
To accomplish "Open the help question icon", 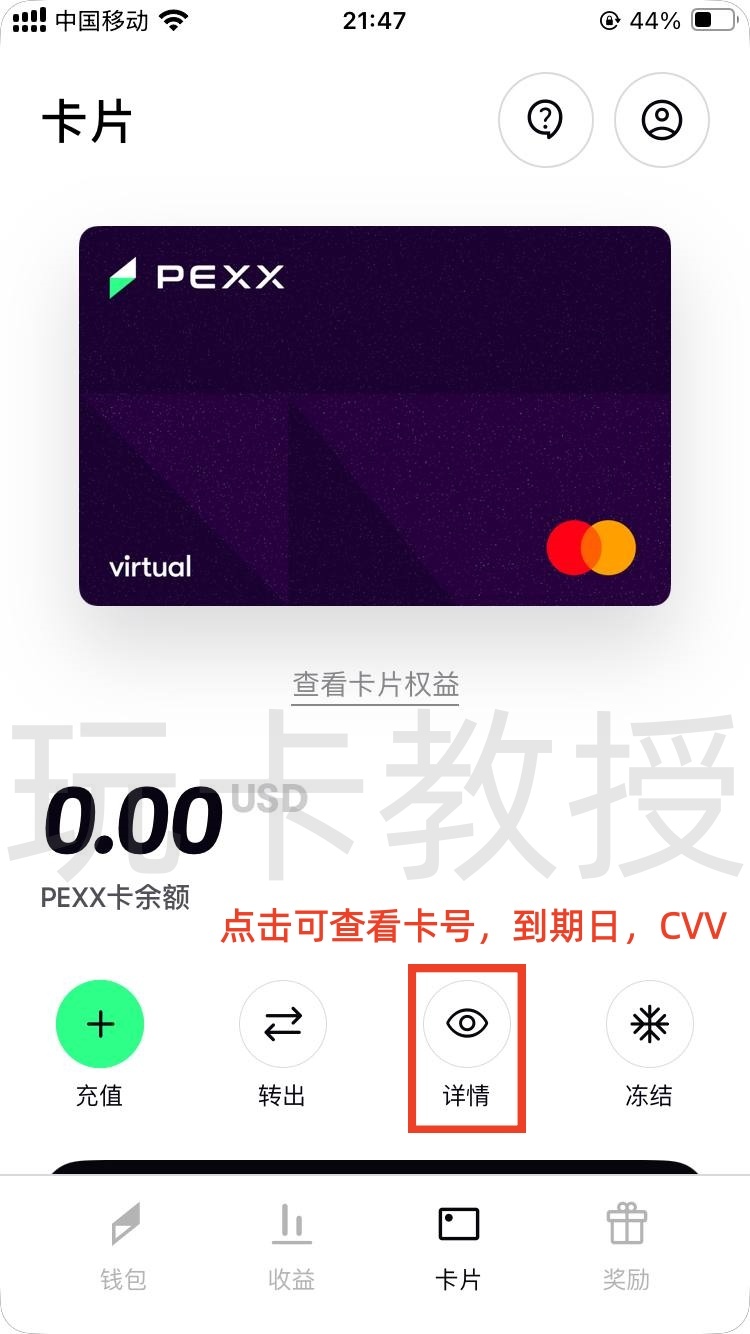I will click(x=545, y=120).
